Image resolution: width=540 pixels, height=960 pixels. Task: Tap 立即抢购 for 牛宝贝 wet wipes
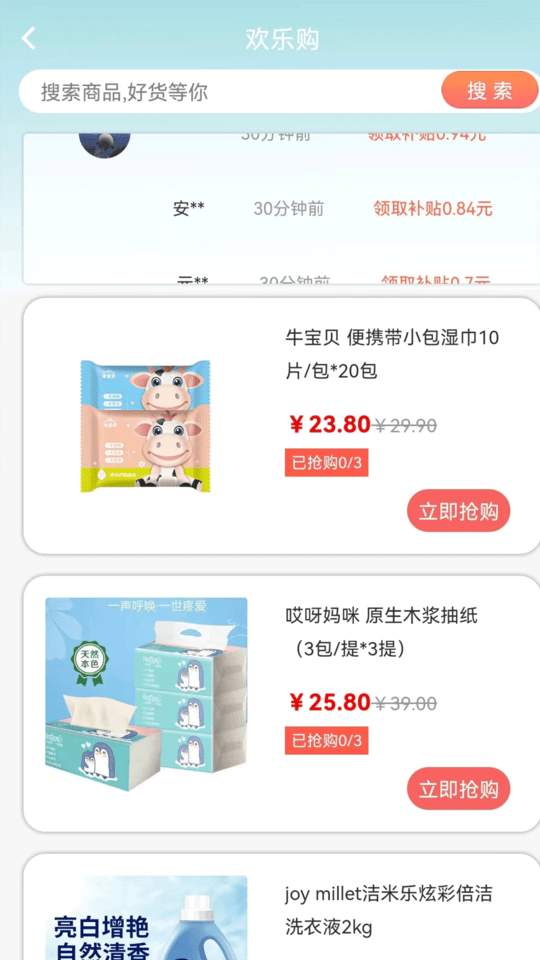coord(459,511)
